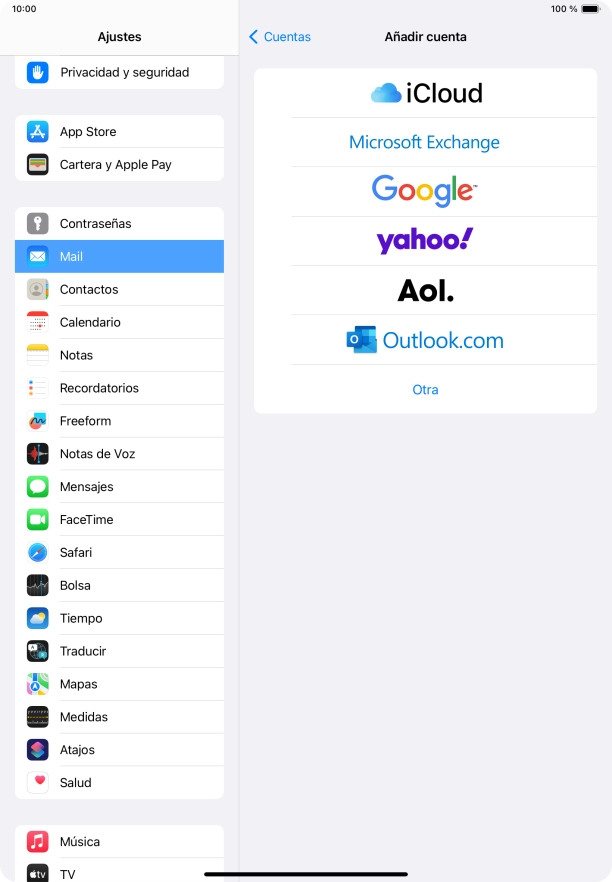Go back to Cuentas
The height and width of the screenshot is (882, 612).
click(x=280, y=37)
